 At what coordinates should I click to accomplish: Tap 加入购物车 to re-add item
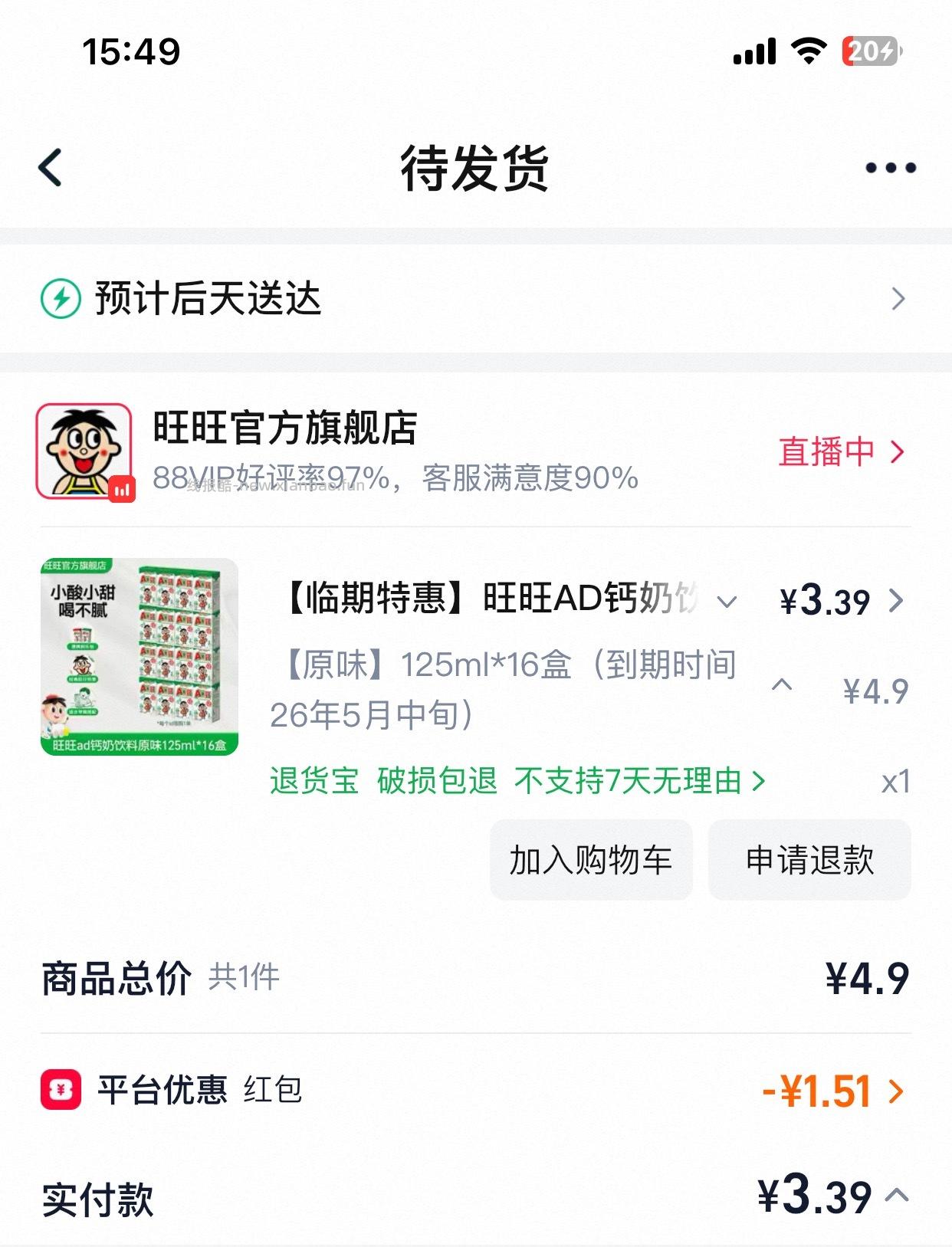591,861
